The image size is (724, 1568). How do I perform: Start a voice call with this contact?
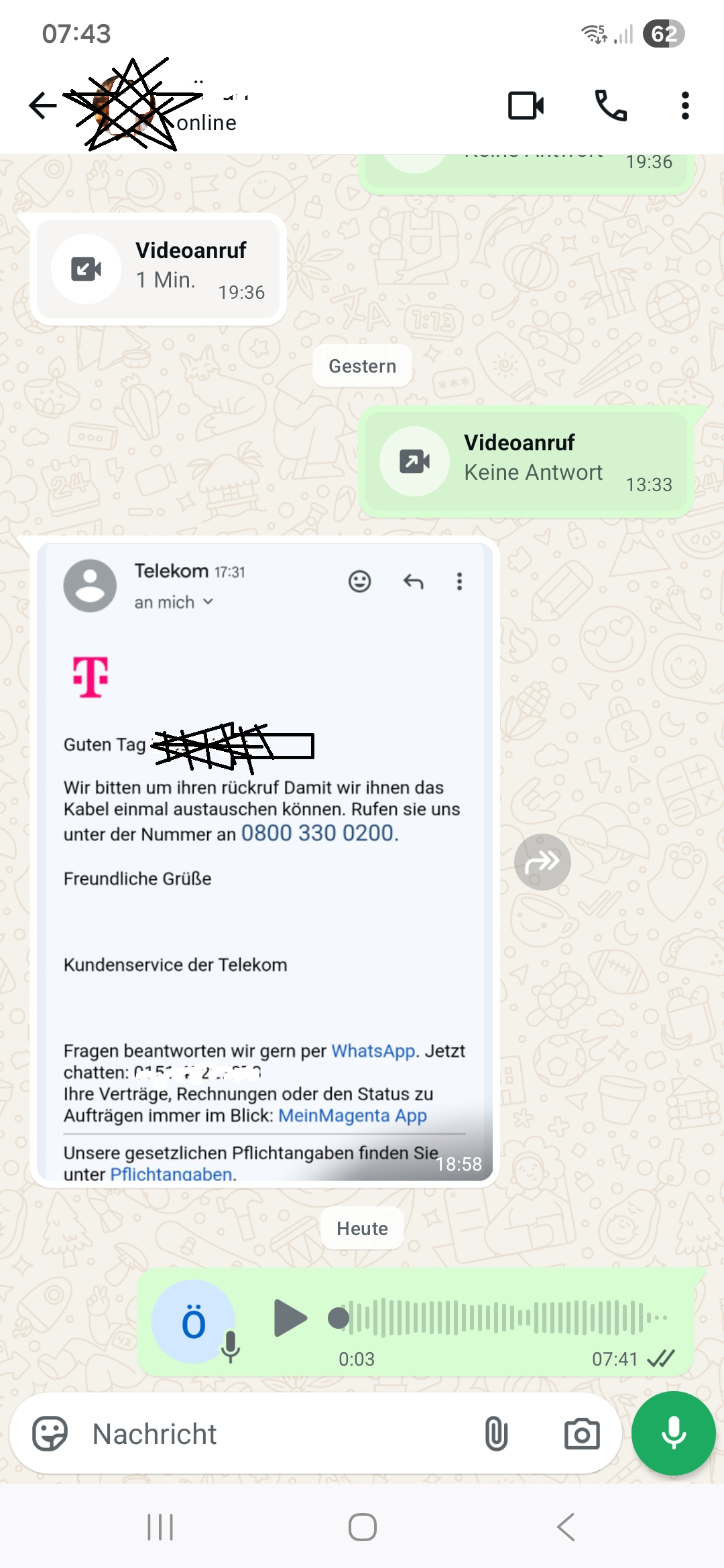coord(611,105)
